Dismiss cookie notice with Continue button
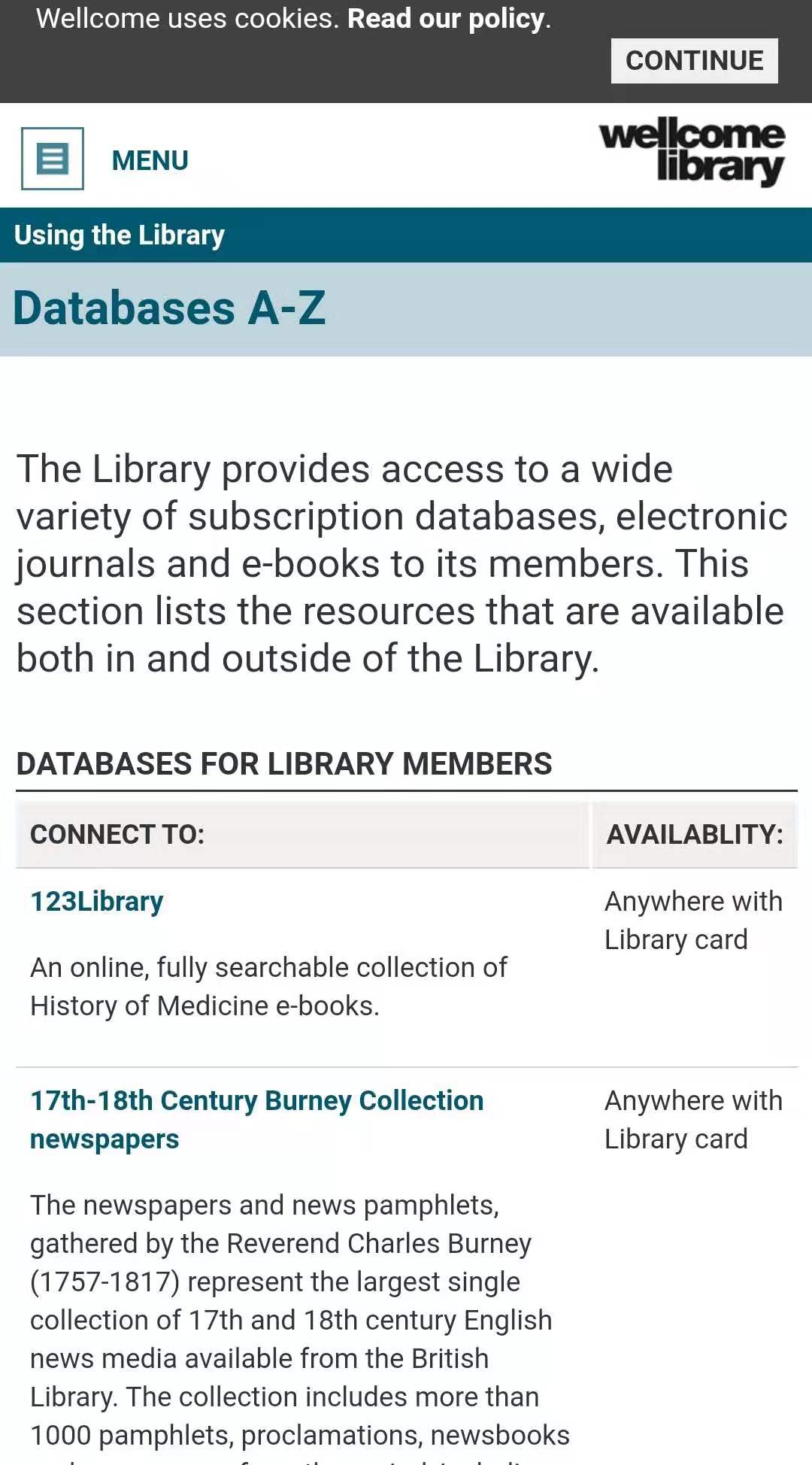This screenshot has width=812, height=1465. [x=693, y=60]
